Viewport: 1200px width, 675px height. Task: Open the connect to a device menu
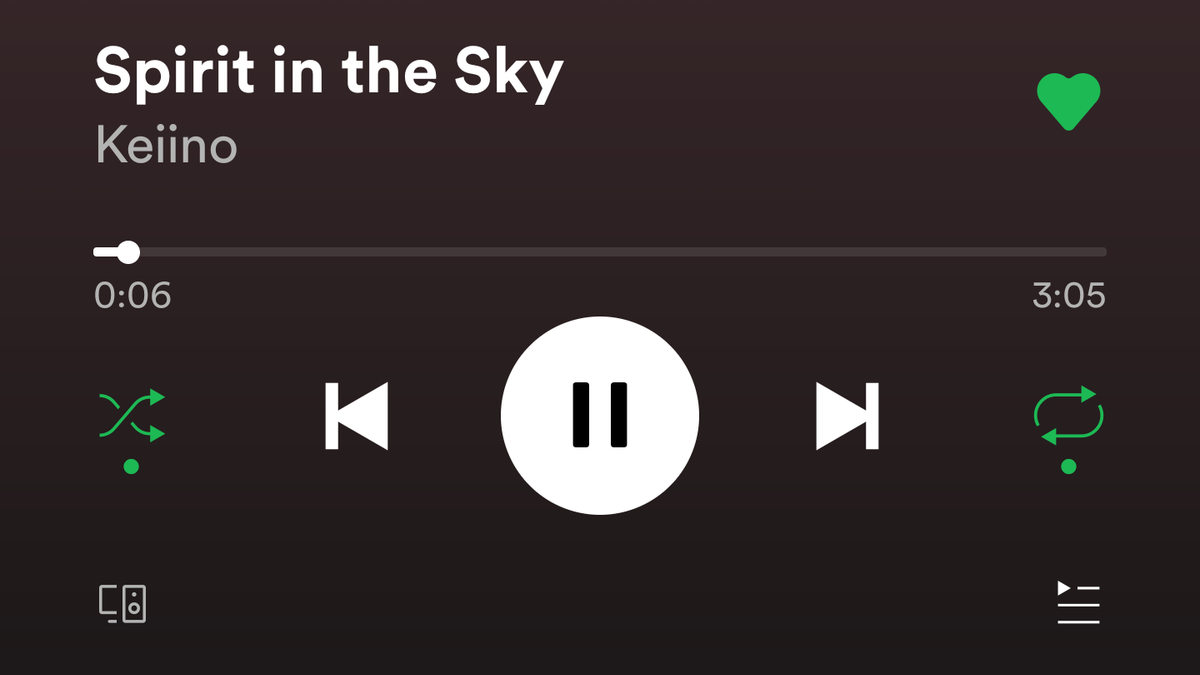123,604
